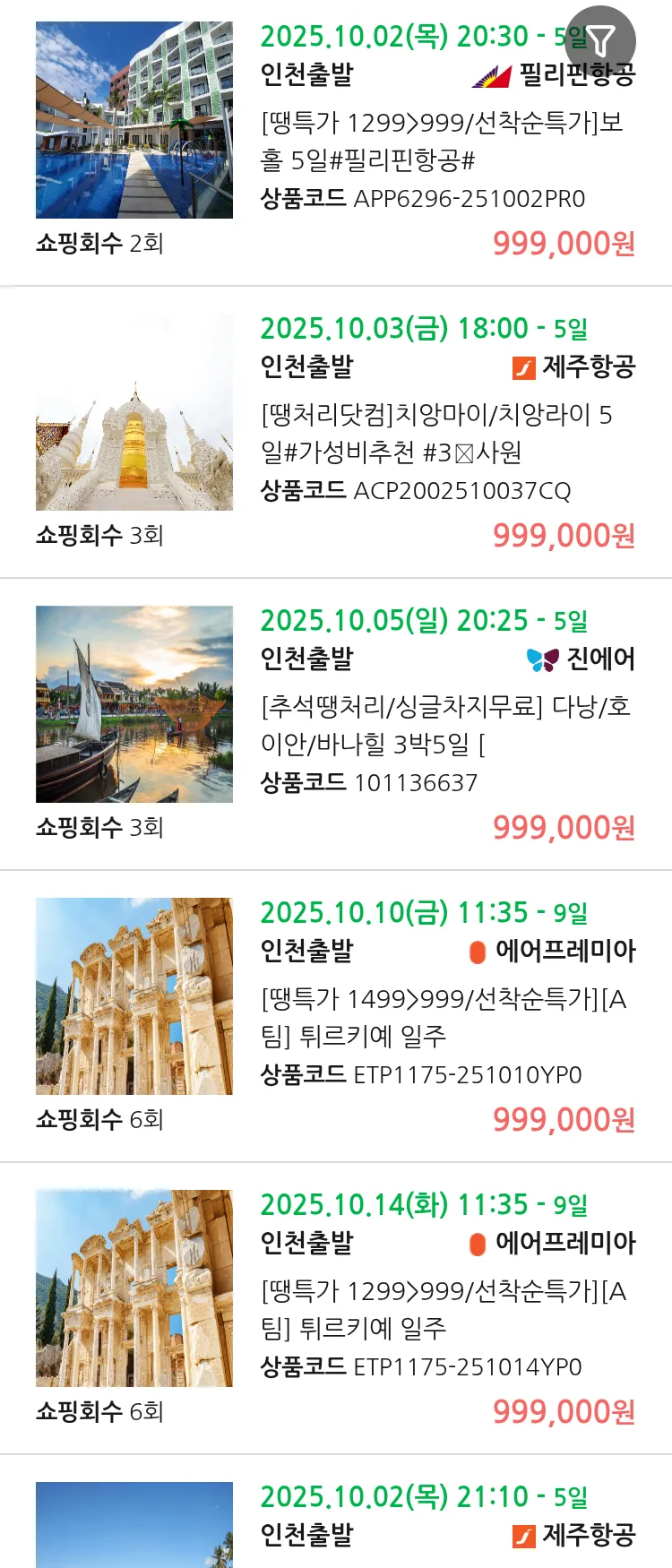Select the Da Nang/Hoi An Jin Air package
672x1568 pixels.
point(445,726)
